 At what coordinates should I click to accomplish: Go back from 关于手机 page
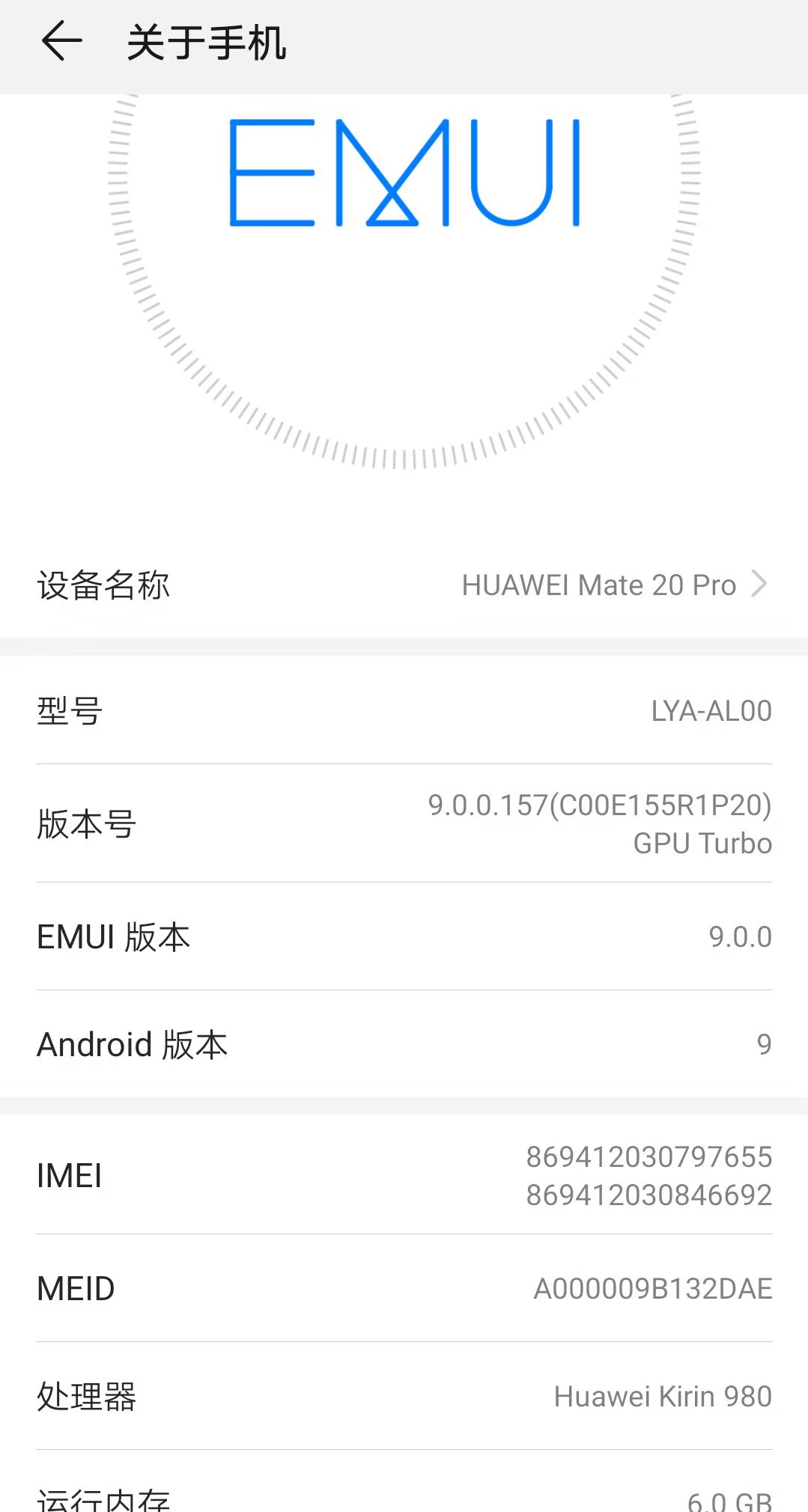61,41
